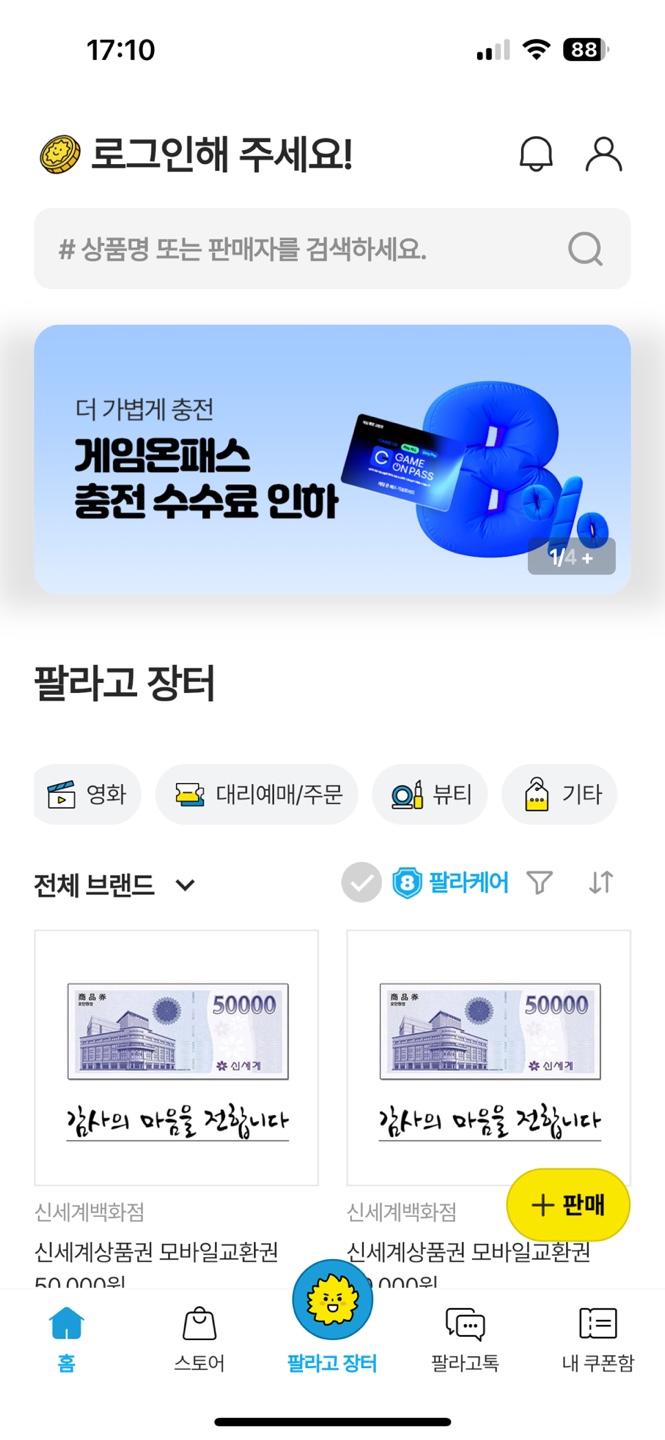Open the sort order arrows icon
665x1440 pixels.
click(x=600, y=883)
